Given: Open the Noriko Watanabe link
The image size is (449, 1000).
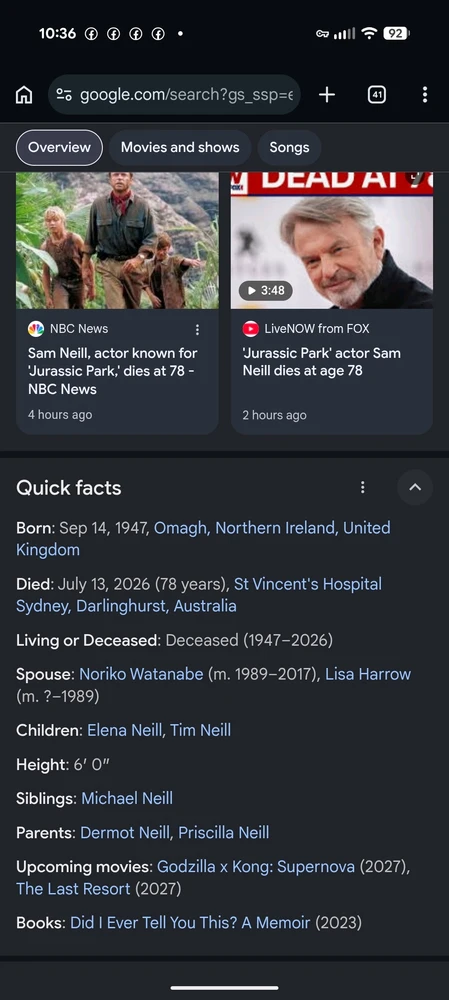Looking at the screenshot, I should tap(141, 674).
